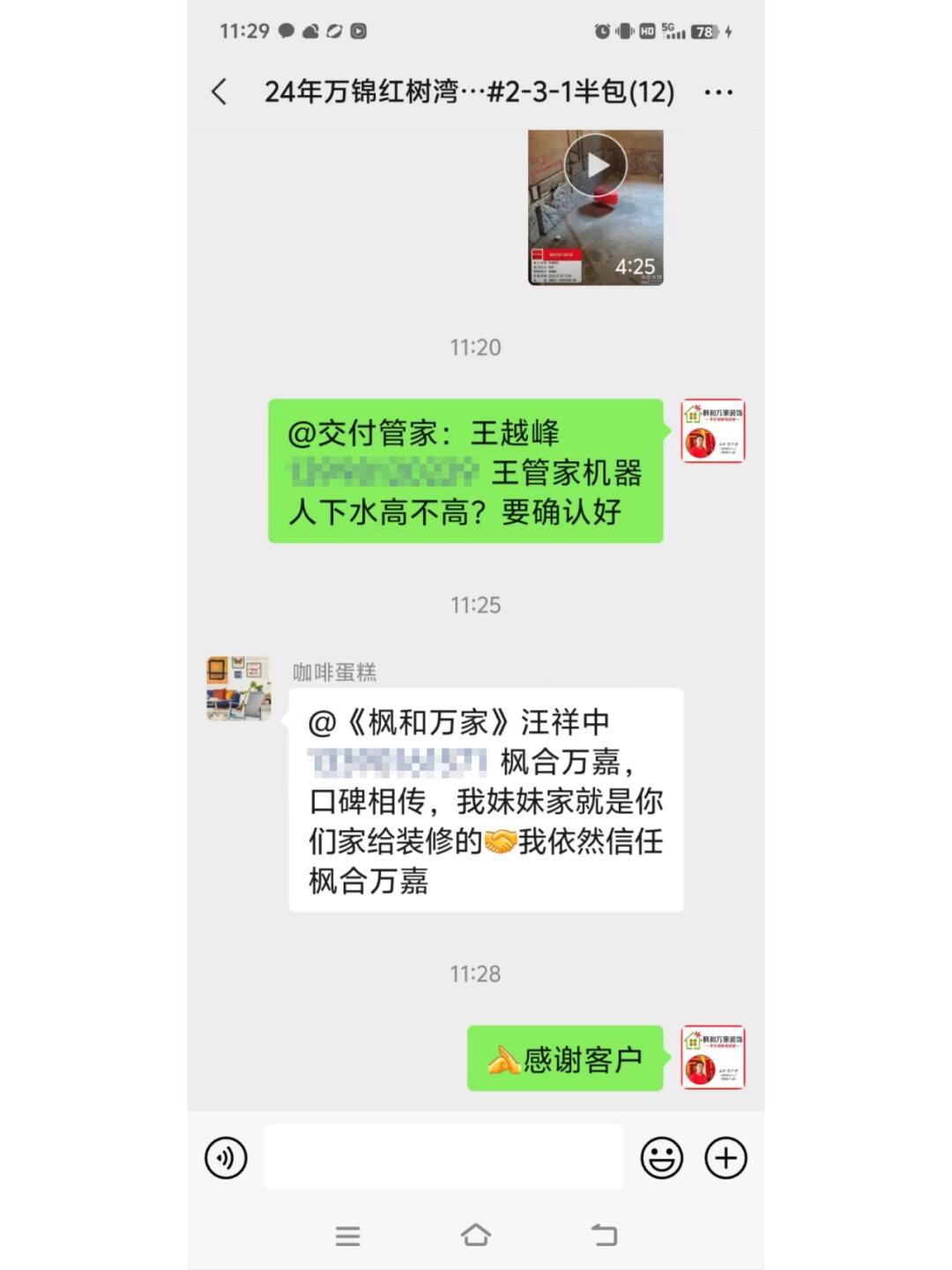Open the system recent apps button
952x1270 pixels.
coord(347,1236)
